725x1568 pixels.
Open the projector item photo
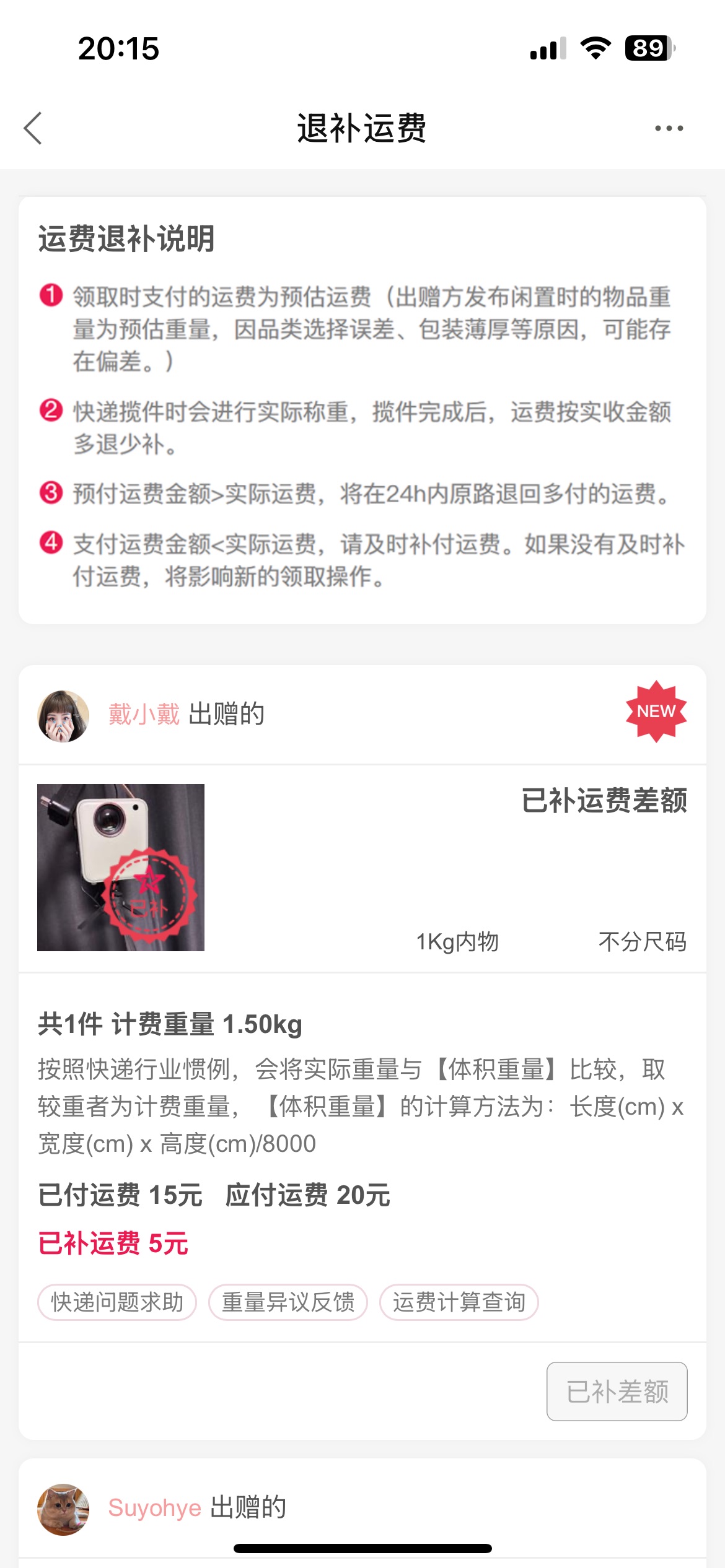click(x=121, y=867)
